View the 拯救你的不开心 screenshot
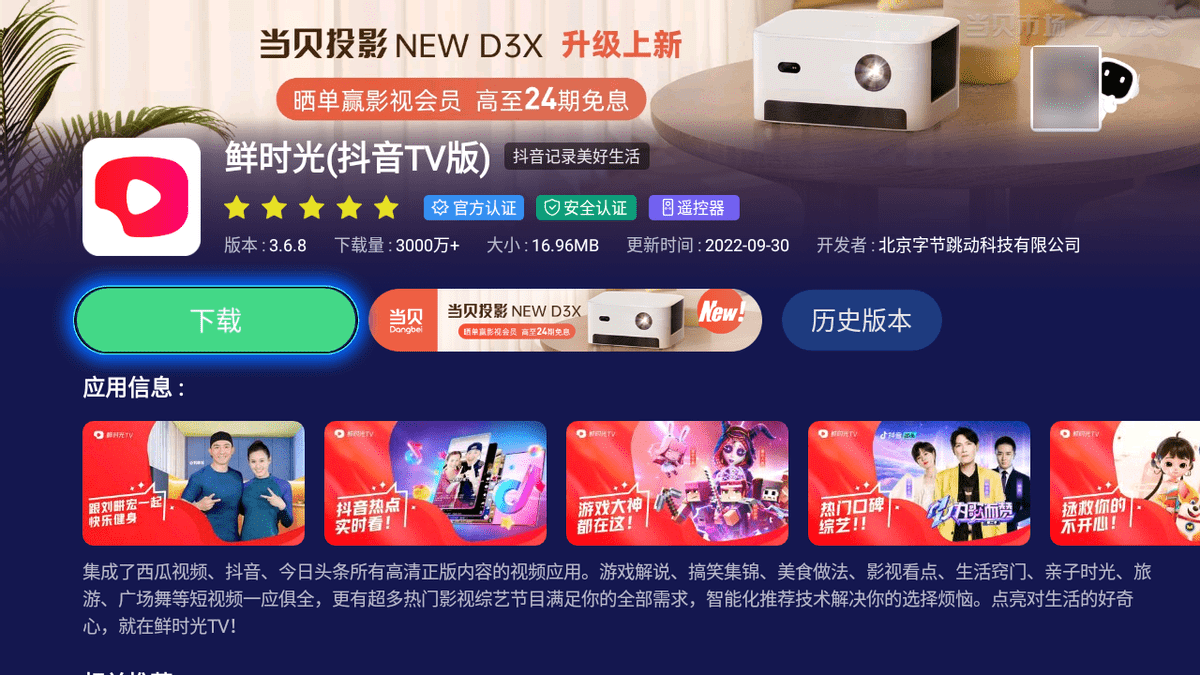Image resolution: width=1200 pixels, height=675 pixels. coord(1125,483)
